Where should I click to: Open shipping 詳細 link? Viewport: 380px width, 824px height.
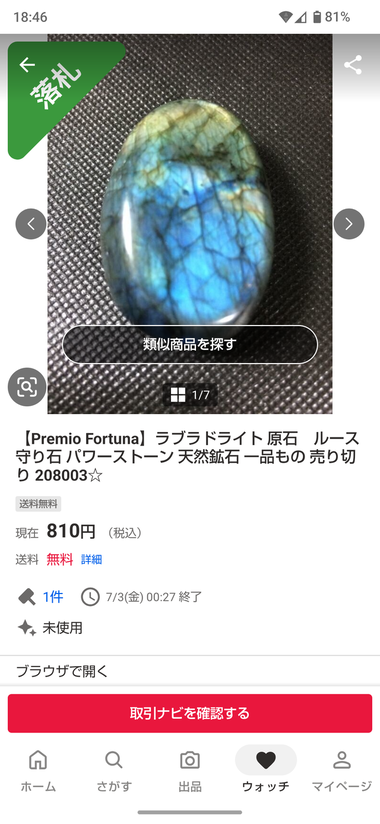91,560
